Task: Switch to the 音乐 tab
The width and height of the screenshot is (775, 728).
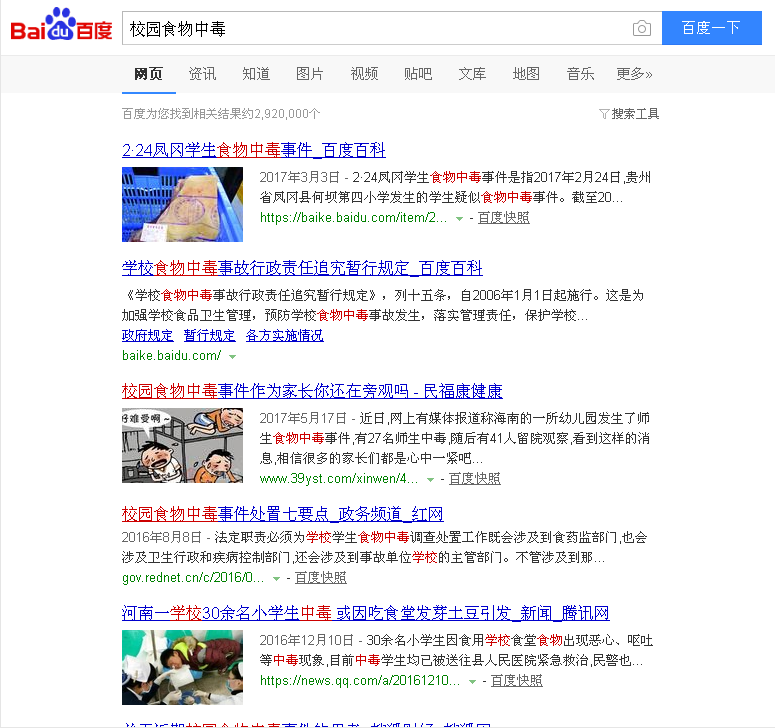Action: pyautogui.click(x=580, y=74)
